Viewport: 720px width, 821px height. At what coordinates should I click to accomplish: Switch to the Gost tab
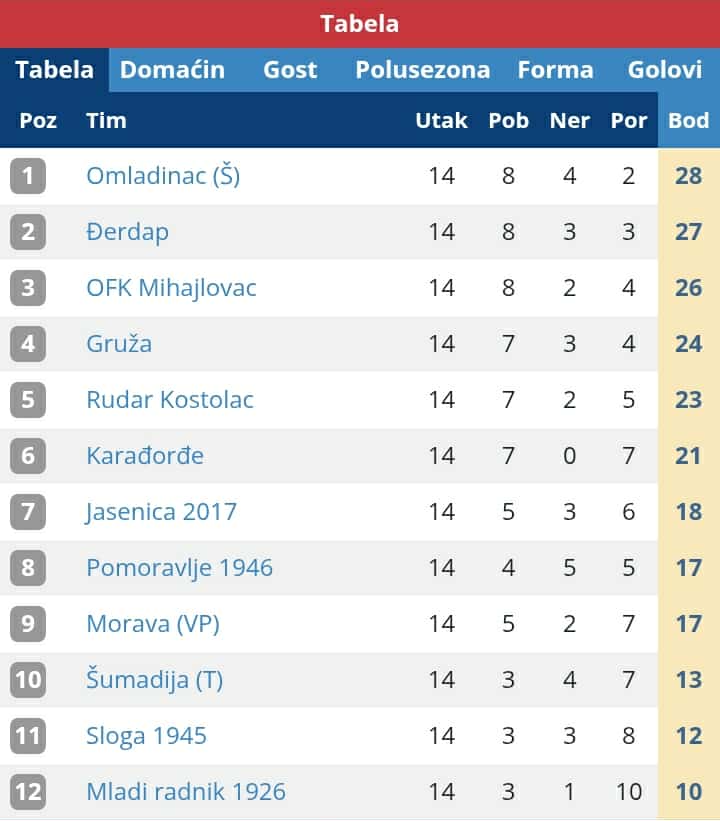pyautogui.click(x=290, y=70)
